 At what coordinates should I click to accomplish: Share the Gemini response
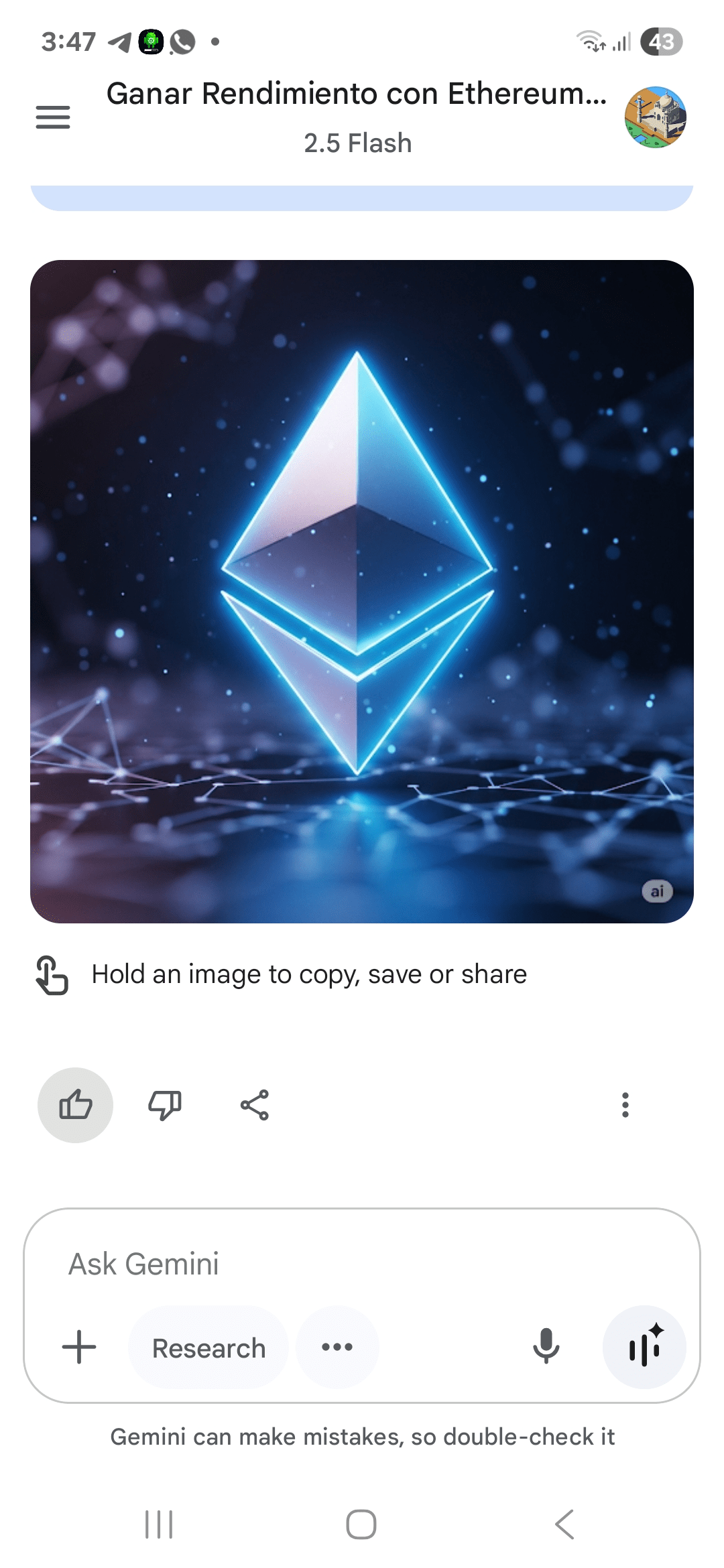[255, 1105]
